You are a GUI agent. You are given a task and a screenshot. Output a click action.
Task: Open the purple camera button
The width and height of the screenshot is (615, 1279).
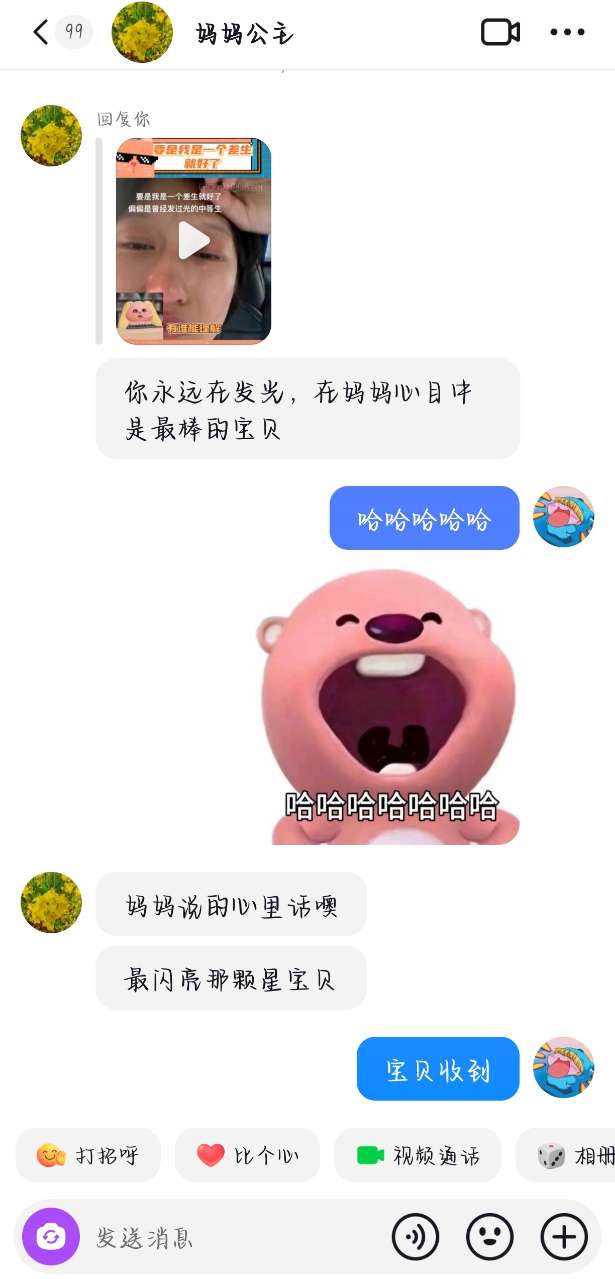pos(50,1237)
